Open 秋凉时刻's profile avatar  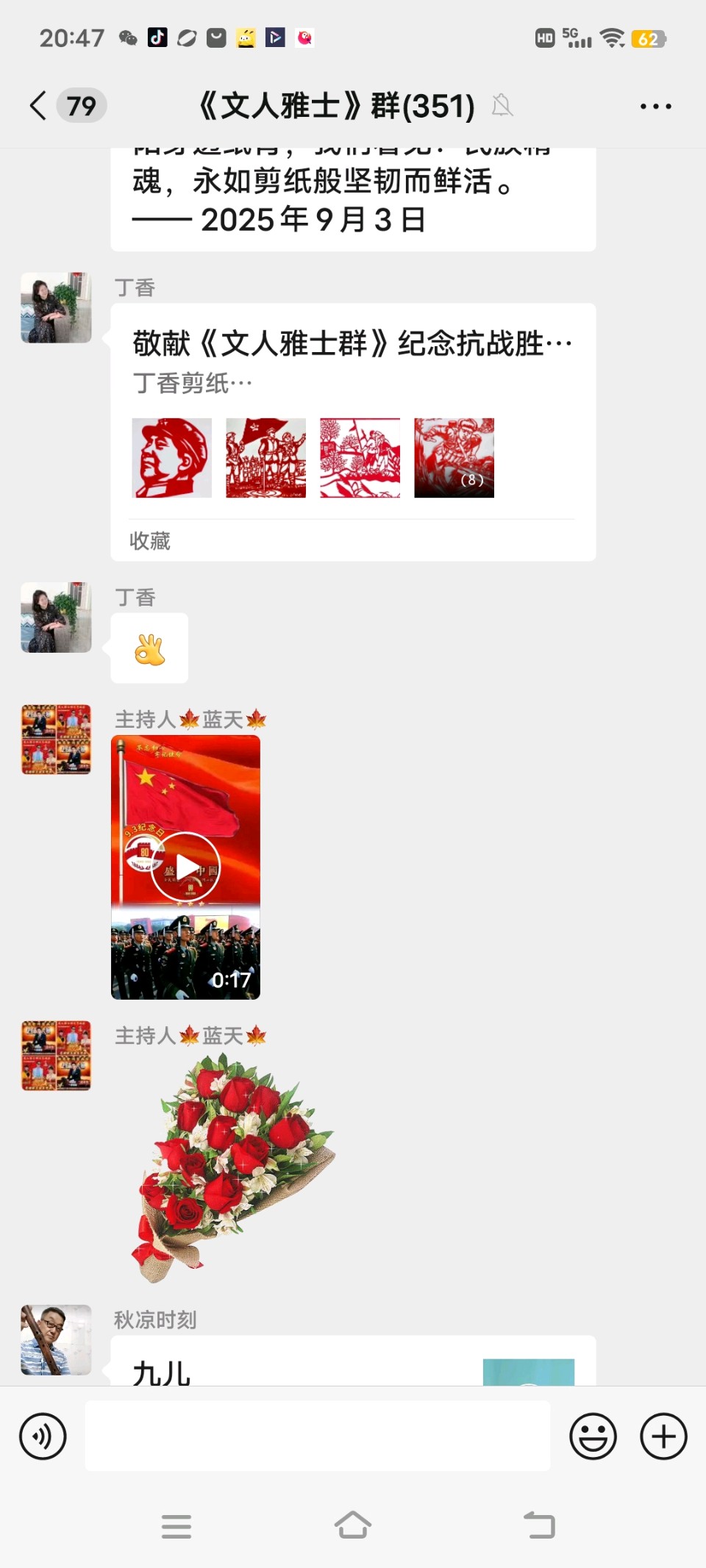pyautogui.click(x=56, y=1339)
